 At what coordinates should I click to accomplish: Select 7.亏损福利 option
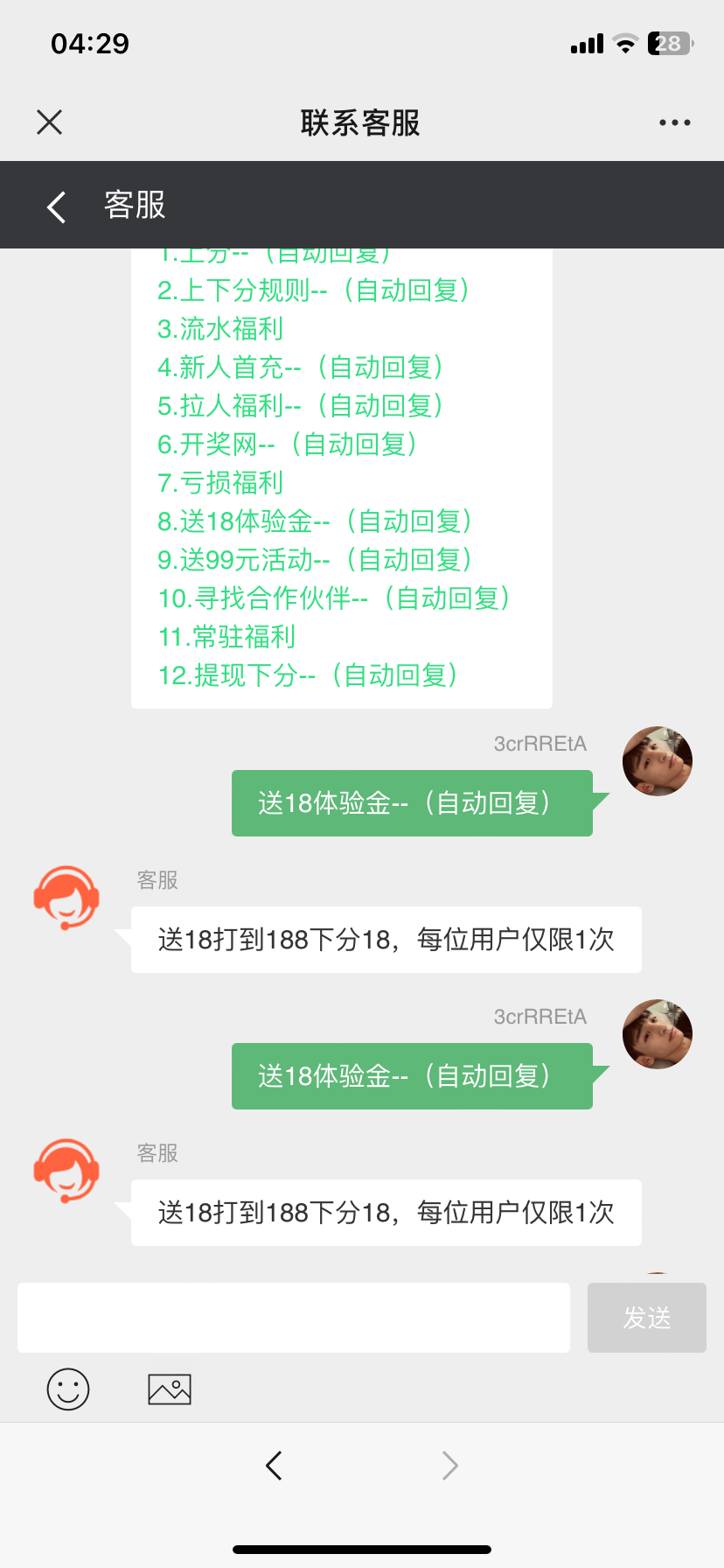[x=220, y=483]
